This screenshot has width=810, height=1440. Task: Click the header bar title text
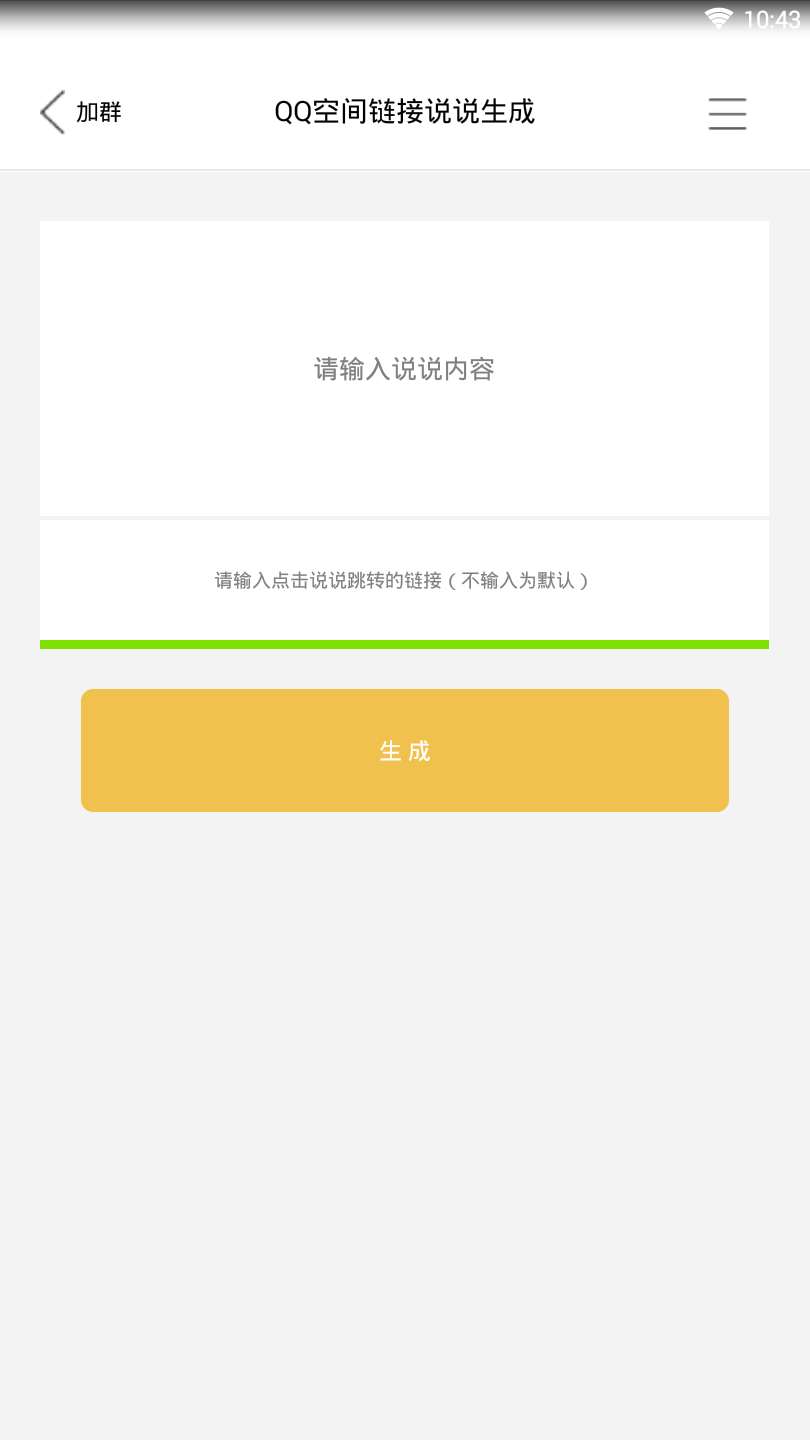[405, 112]
